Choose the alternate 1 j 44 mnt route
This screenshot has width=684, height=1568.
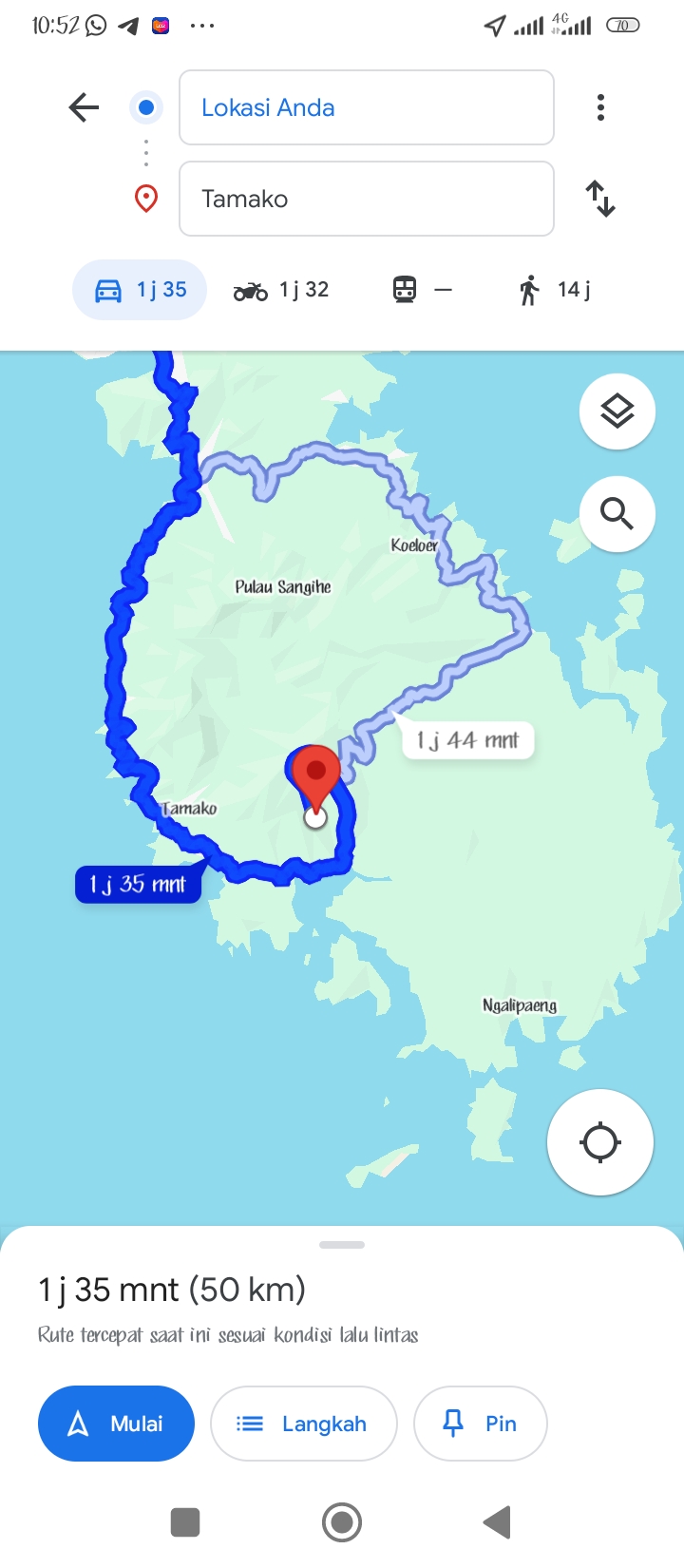pyautogui.click(x=468, y=740)
